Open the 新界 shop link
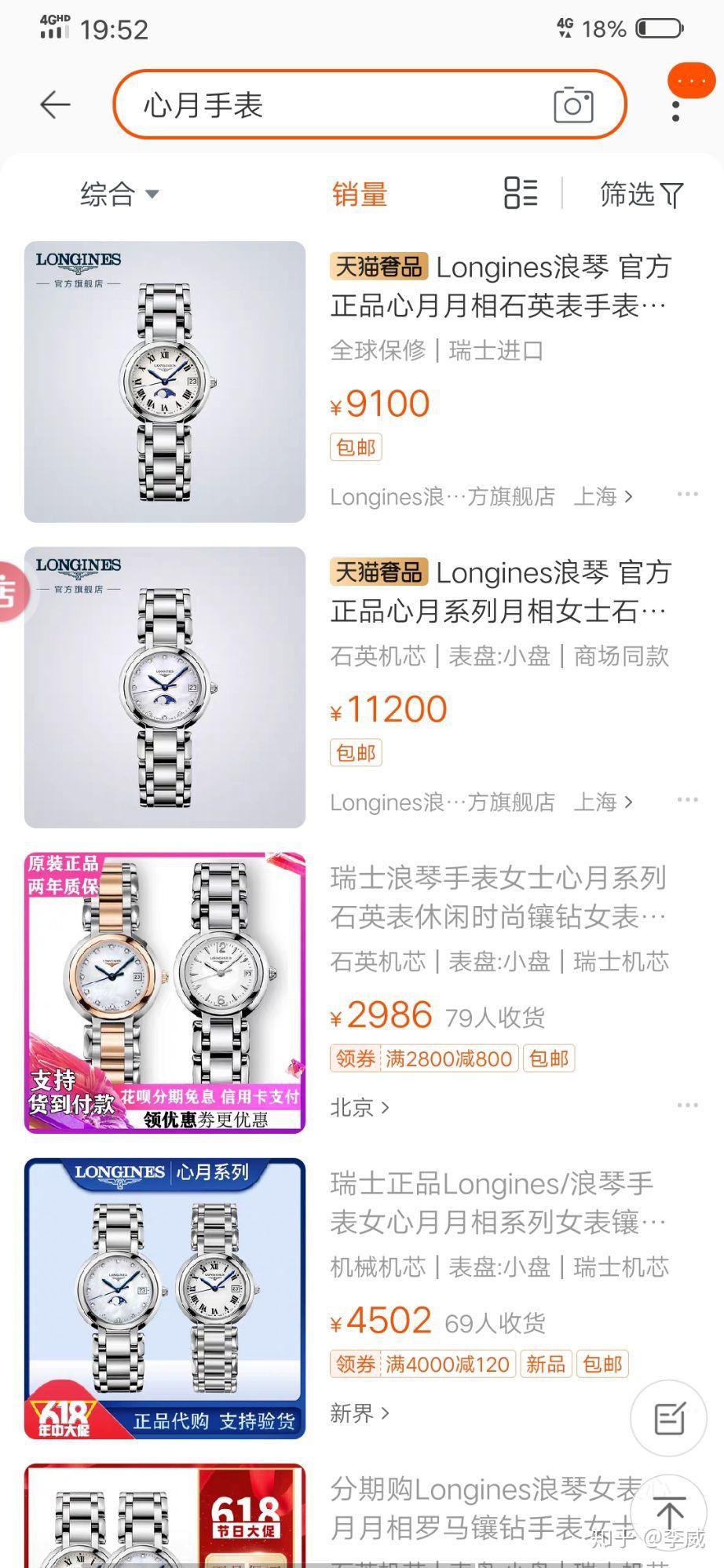This screenshot has height=1568, width=724. pyautogui.click(x=360, y=1413)
